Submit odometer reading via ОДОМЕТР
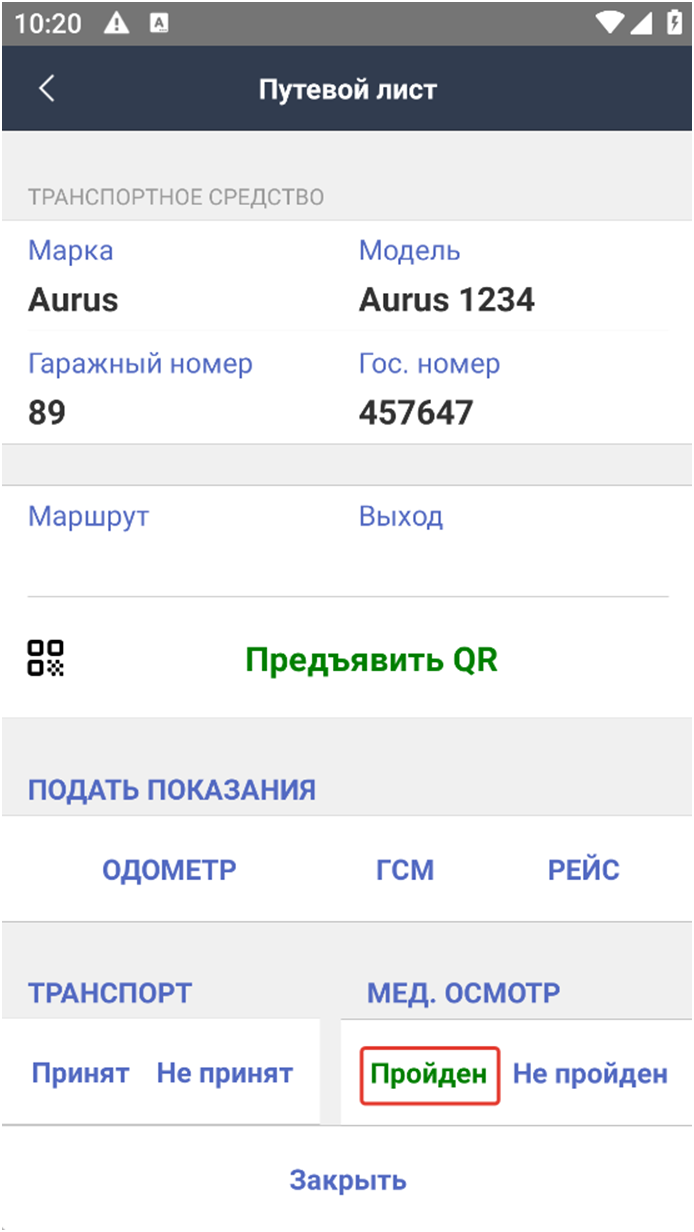Screen dimensions: 694x1232 pos(169,869)
